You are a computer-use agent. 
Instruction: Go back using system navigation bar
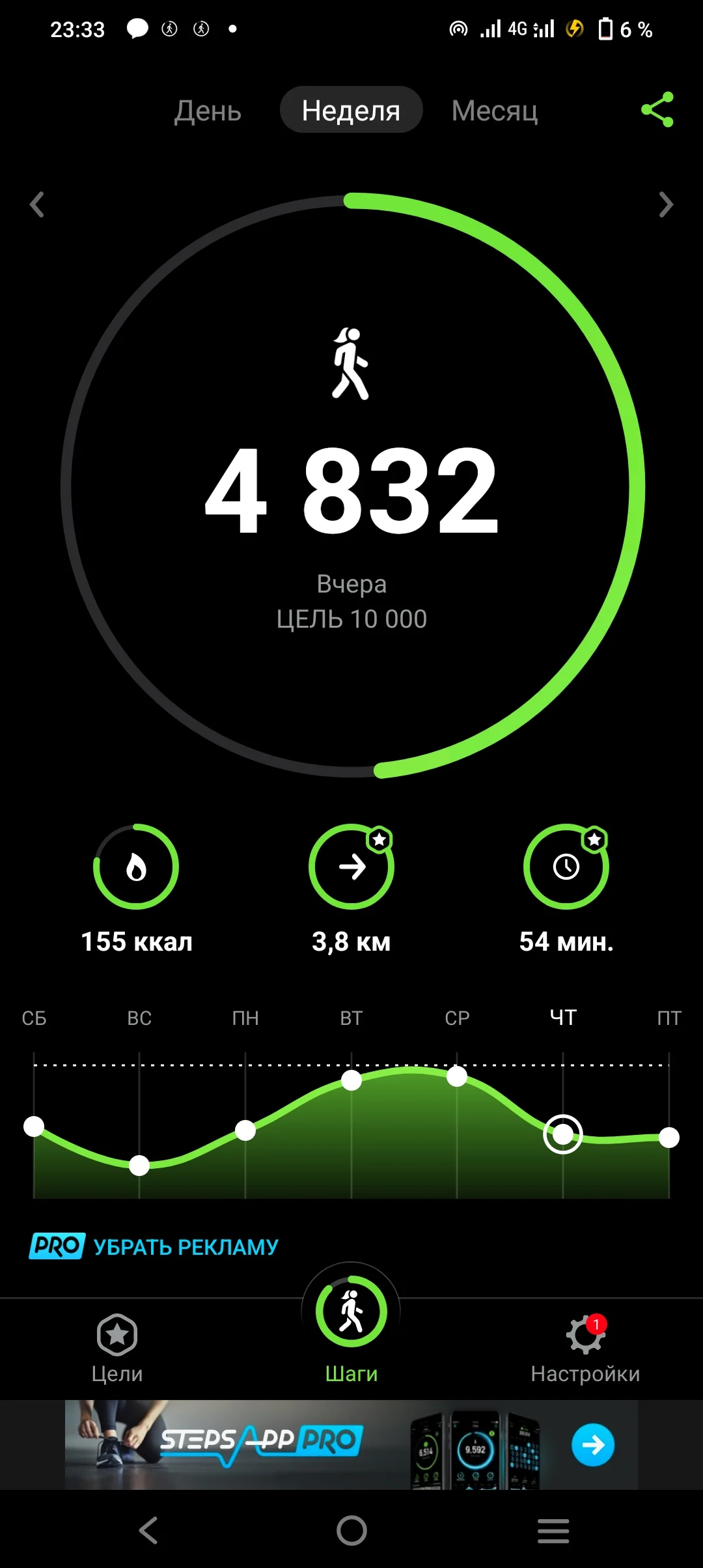148,1530
